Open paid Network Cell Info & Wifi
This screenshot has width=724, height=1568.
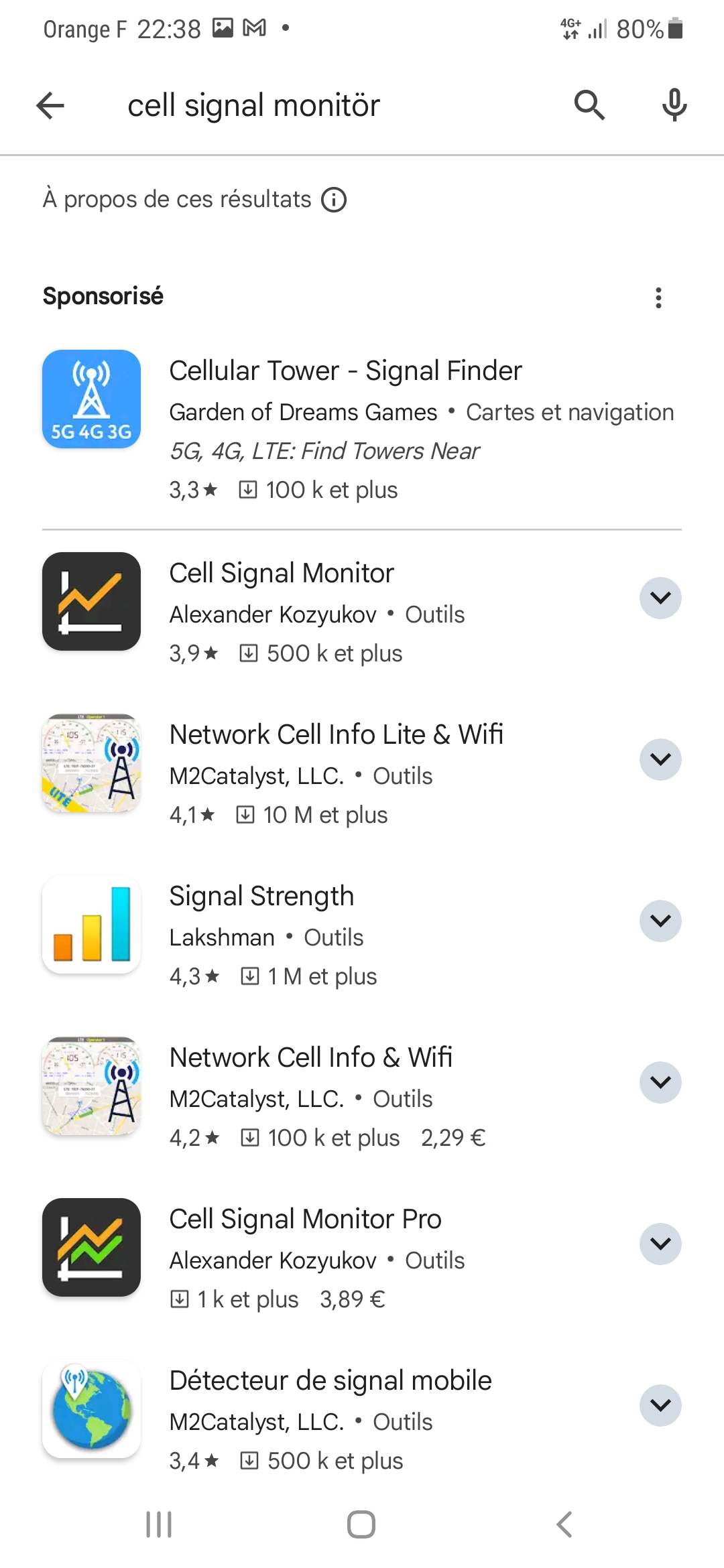point(310,1058)
